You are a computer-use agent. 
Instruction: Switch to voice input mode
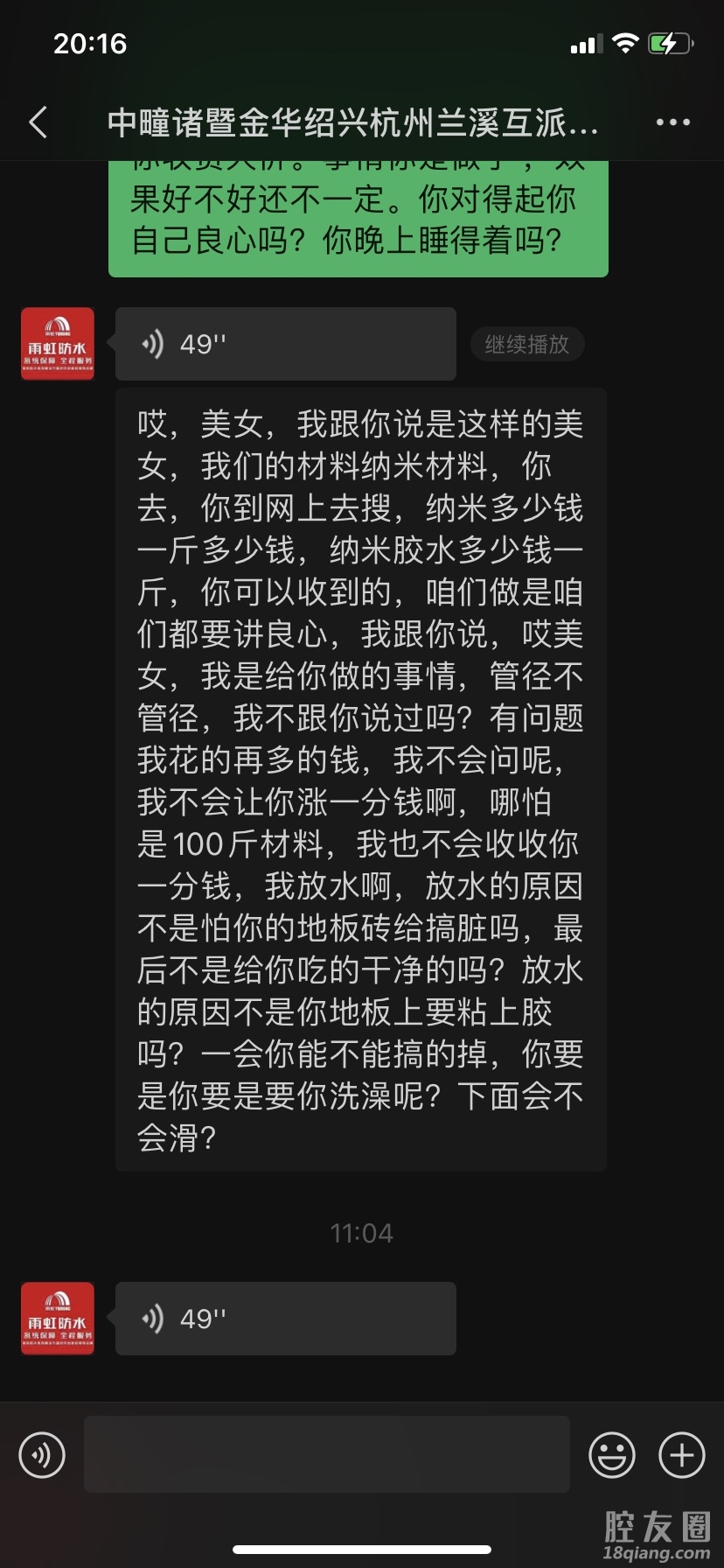[x=42, y=1455]
